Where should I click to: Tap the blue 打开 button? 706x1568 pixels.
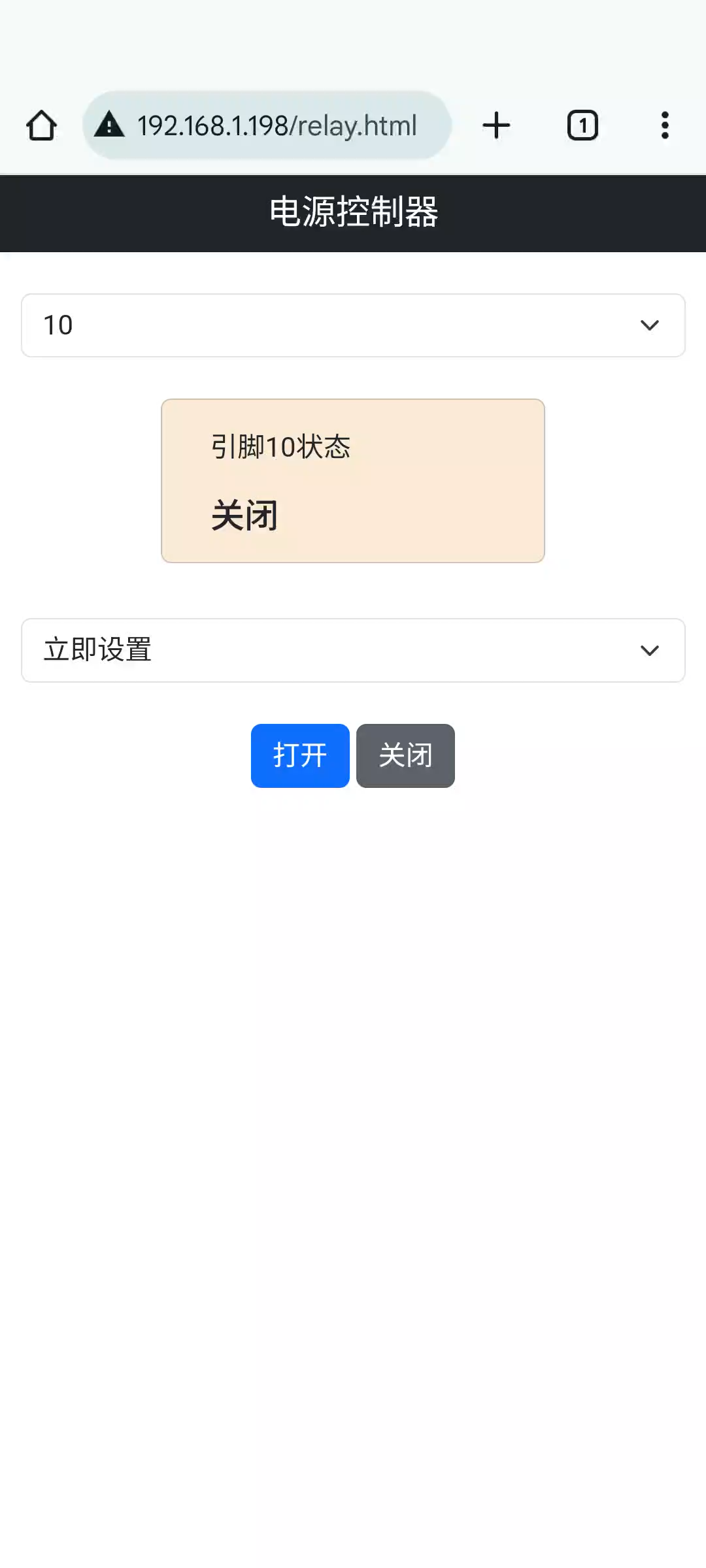(300, 756)
